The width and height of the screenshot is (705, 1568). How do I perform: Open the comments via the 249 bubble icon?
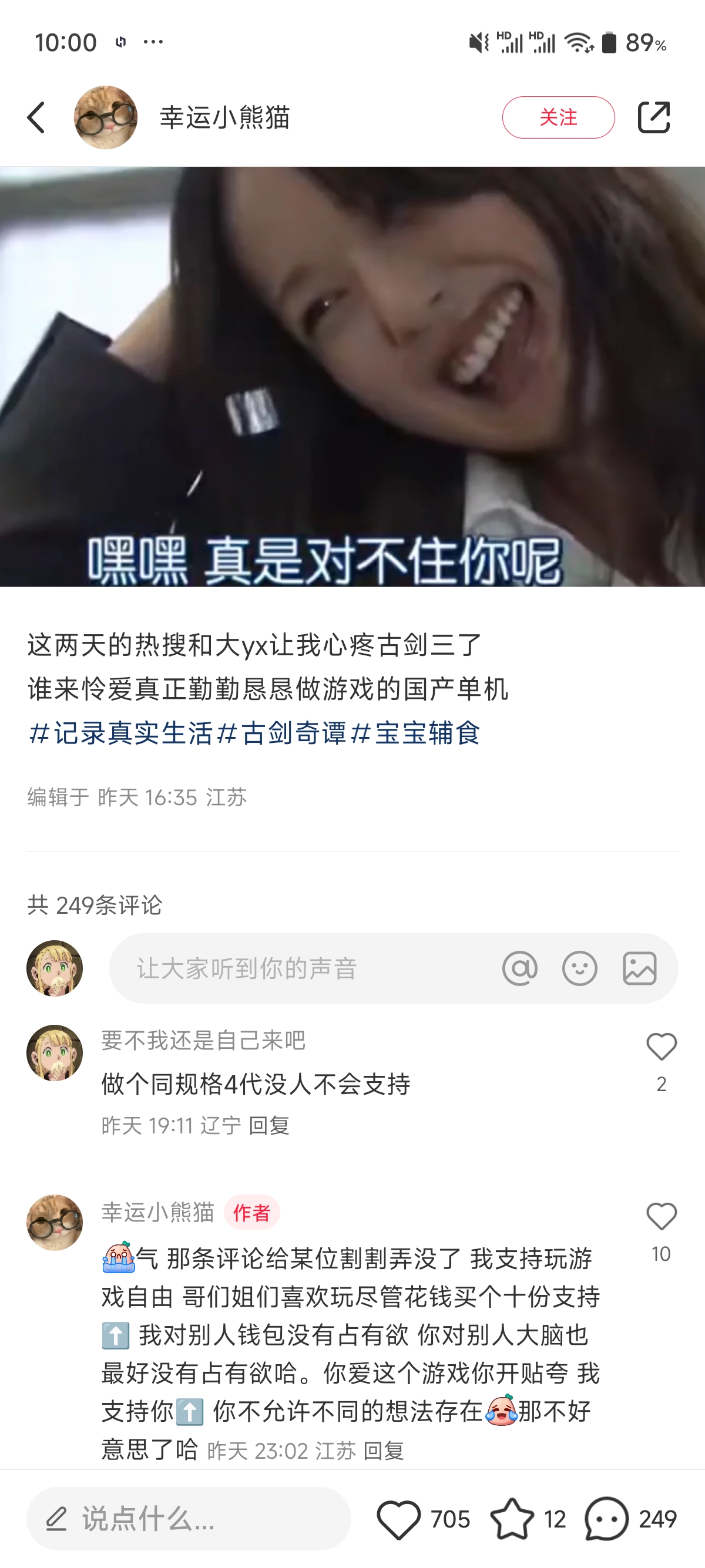click(x=606, y=1518)
